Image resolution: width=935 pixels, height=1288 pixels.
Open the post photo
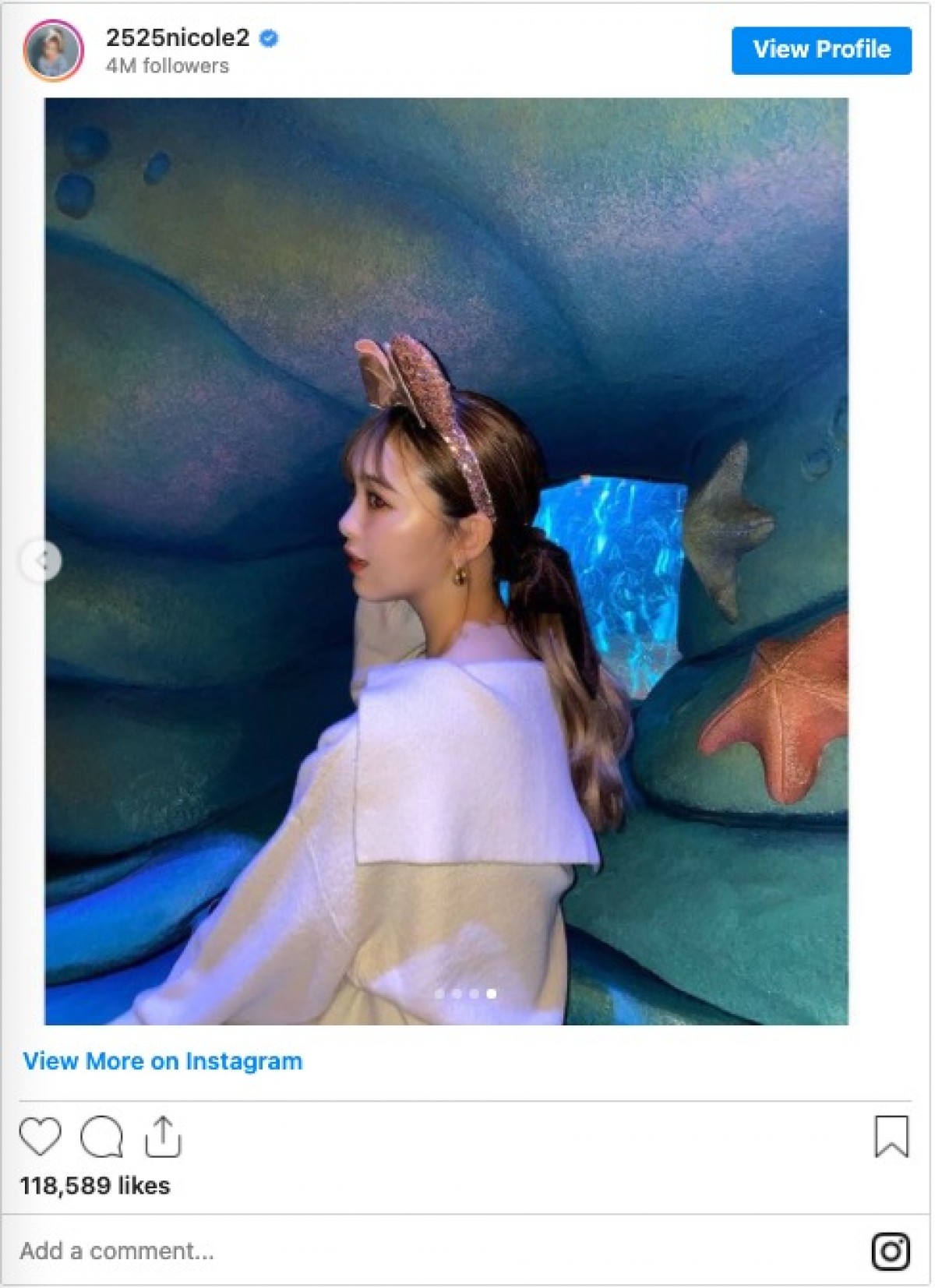pyautogui.click(x=446, y=561)
